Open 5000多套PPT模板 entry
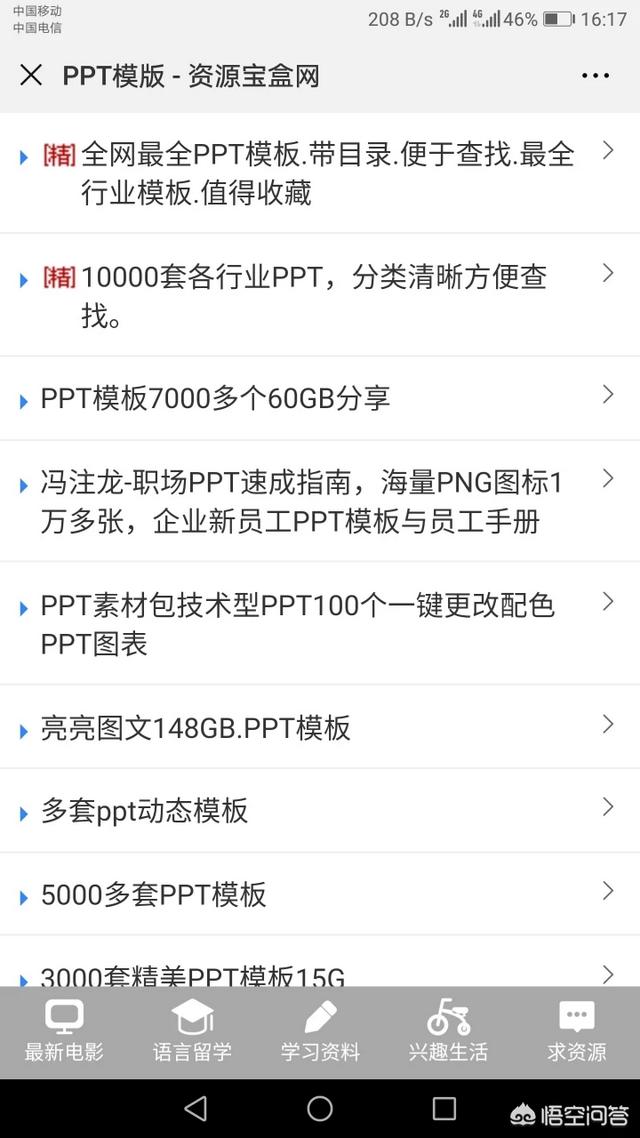This screenshot has height=1138, width=640. click(320, 894)
